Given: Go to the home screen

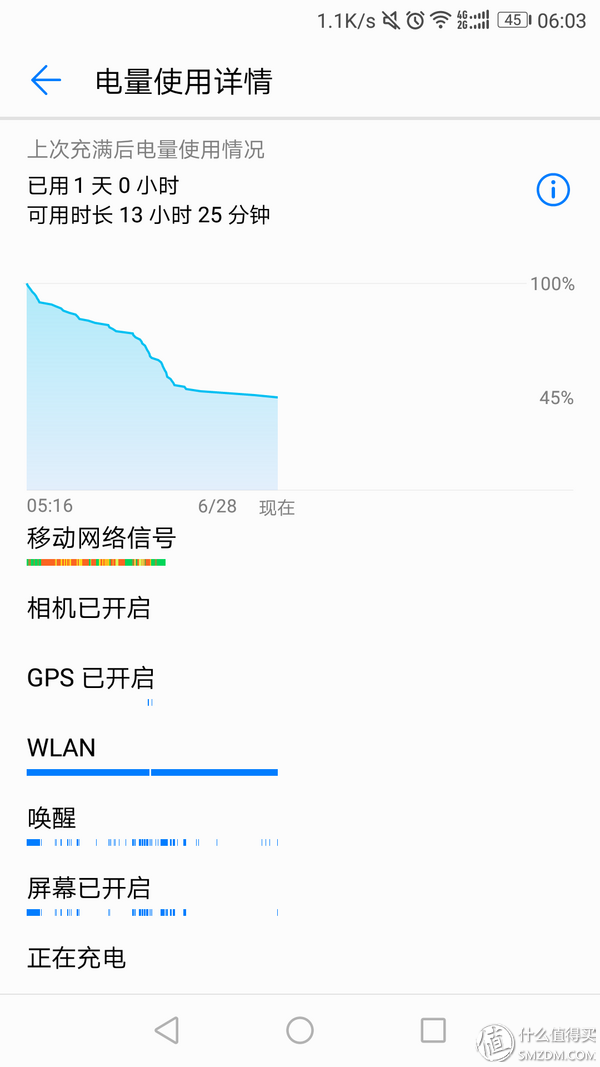Looking at the screenshot, I should tap(299, 1030).
